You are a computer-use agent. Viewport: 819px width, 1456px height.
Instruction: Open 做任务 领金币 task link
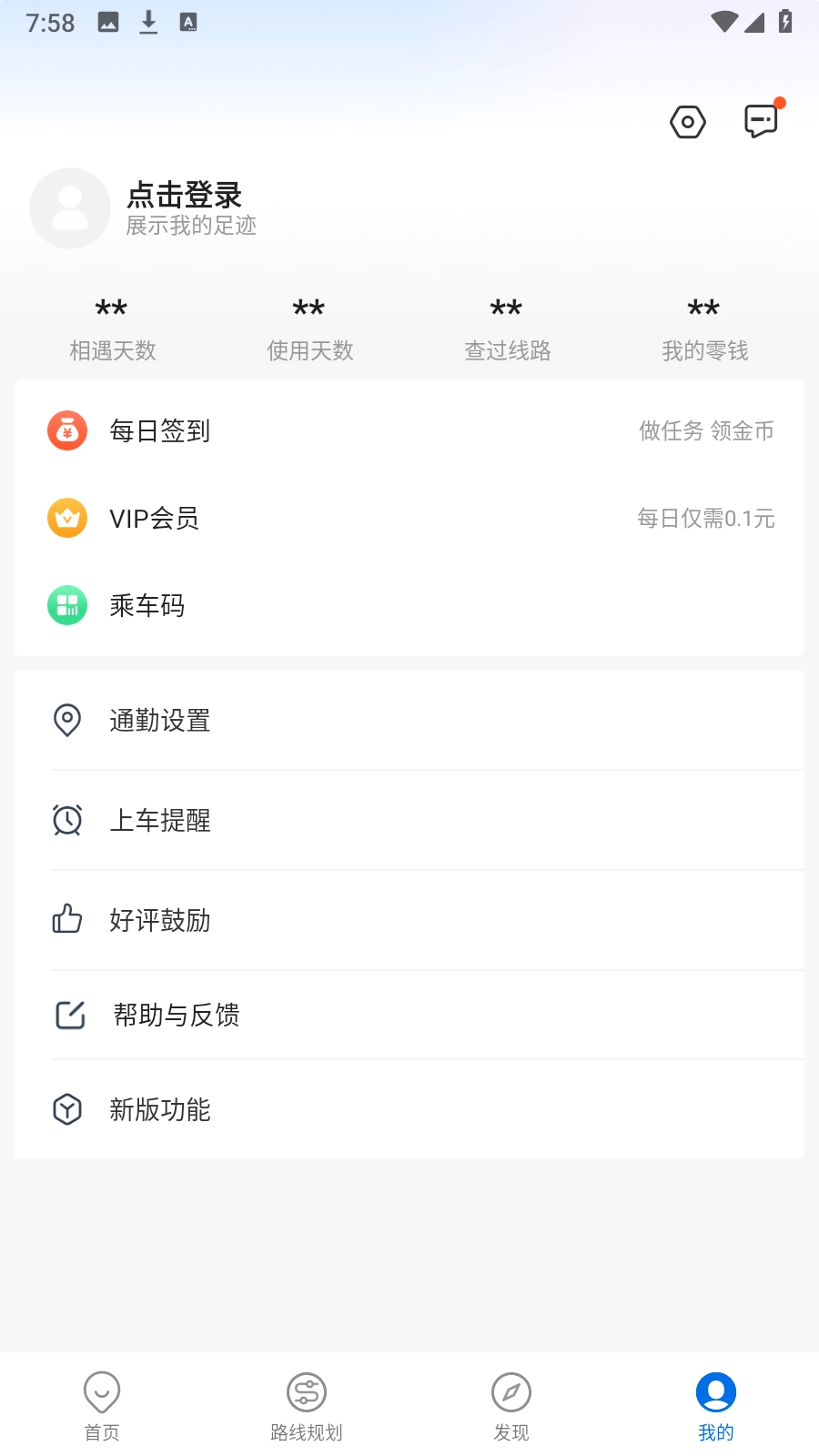click(x=707, y=431)
